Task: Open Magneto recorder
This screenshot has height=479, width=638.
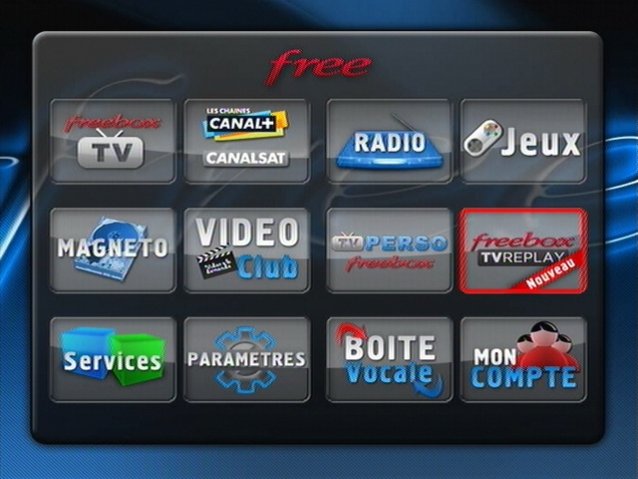Action: (112, 250)
